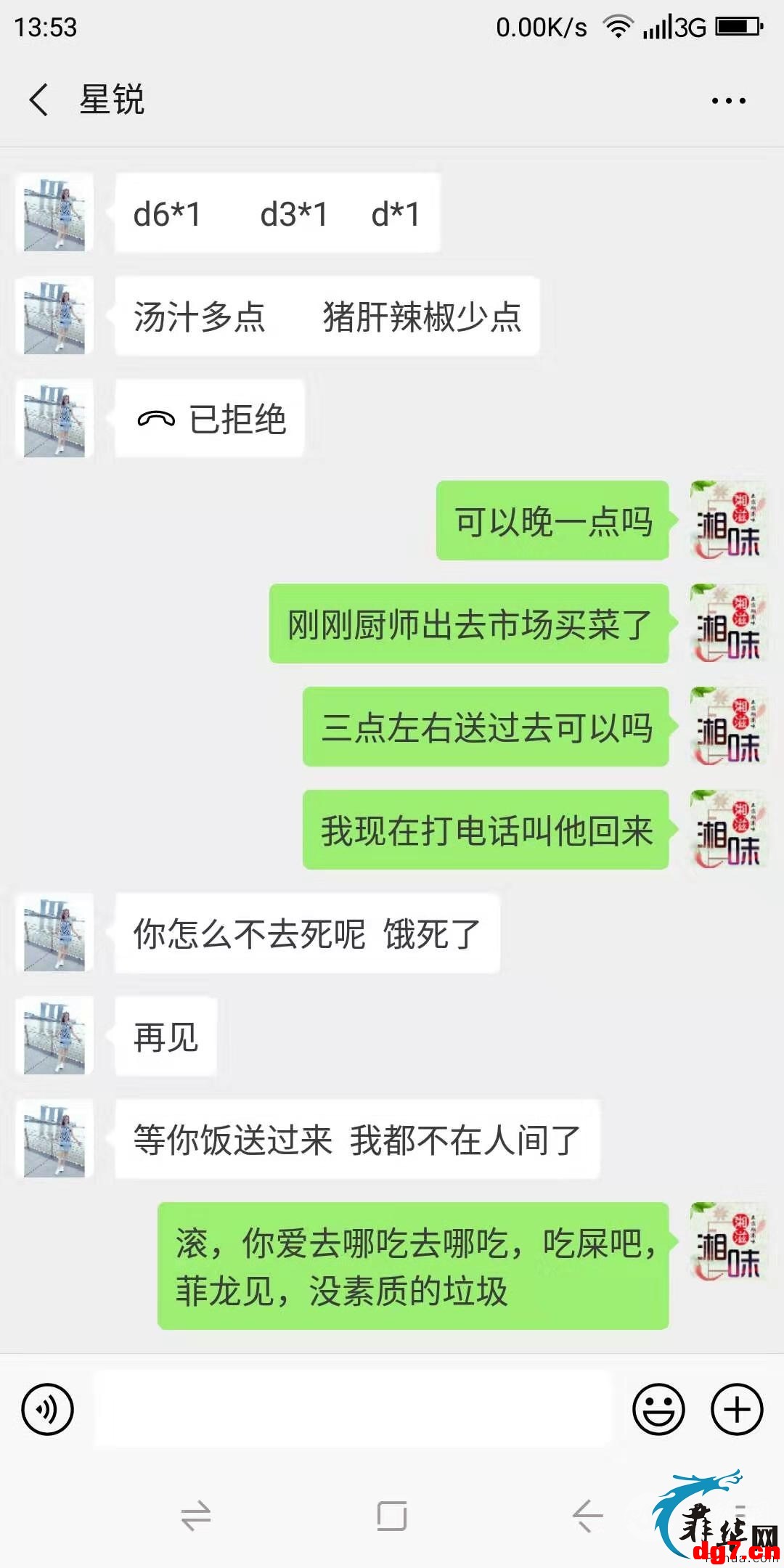784x1568 pixels.
Task: Tap the system home button
Action: (392, 1516)
